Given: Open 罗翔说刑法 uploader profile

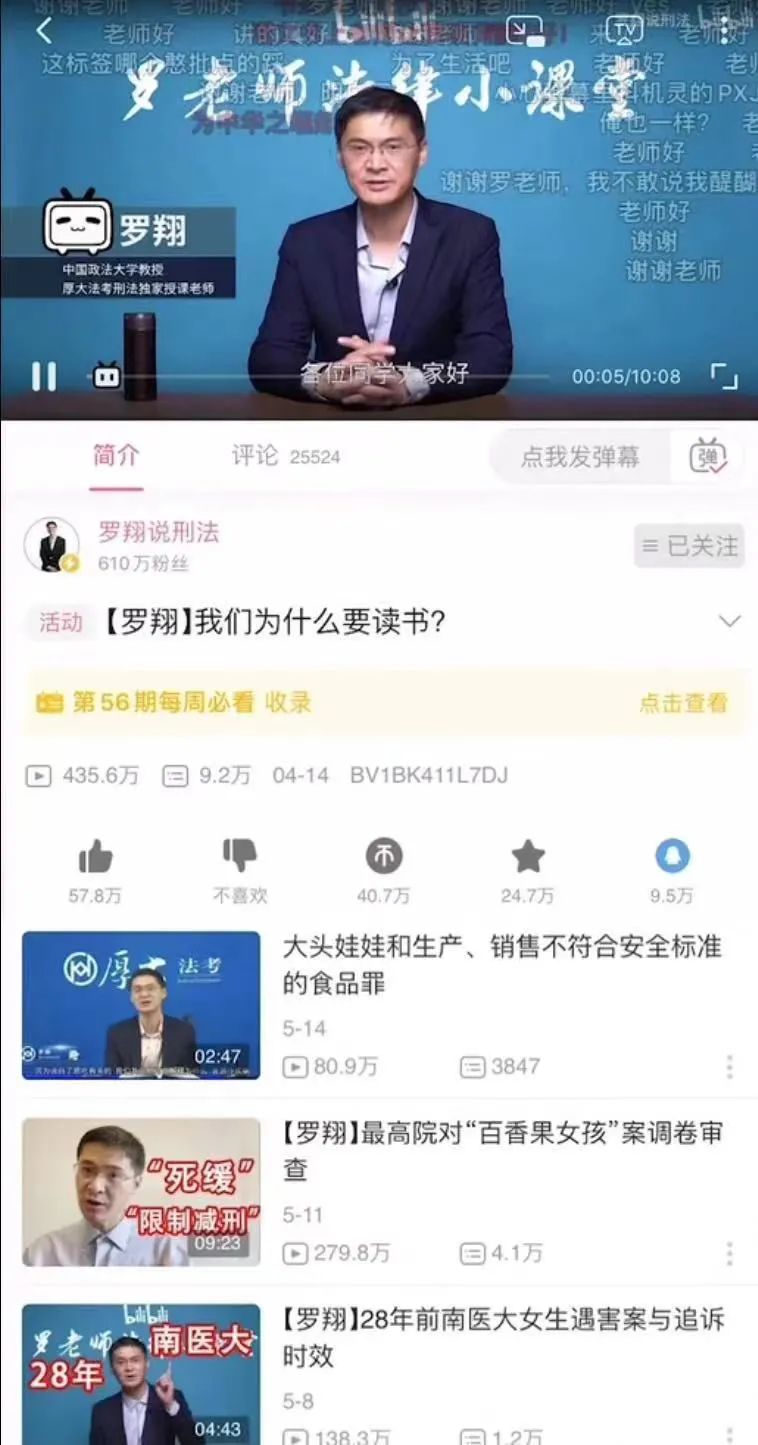Looking at the screenshot, I should tap(158, 533).
